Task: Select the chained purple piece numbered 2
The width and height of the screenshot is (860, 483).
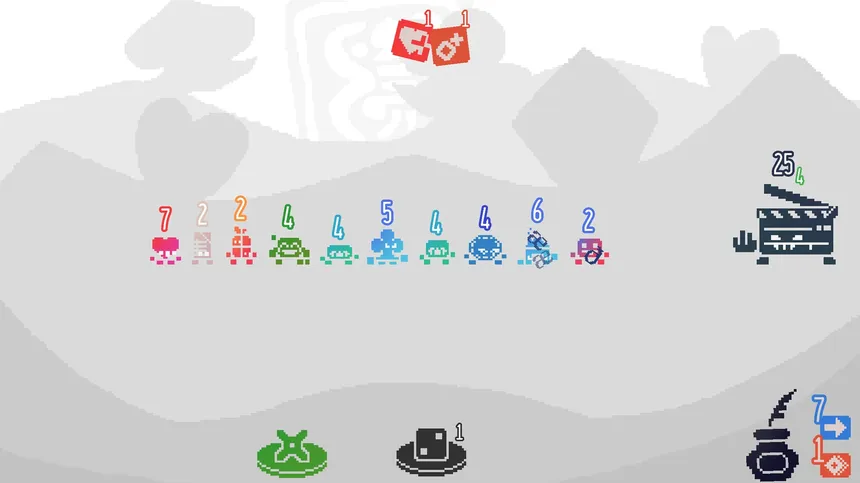Action: [588, 250]
